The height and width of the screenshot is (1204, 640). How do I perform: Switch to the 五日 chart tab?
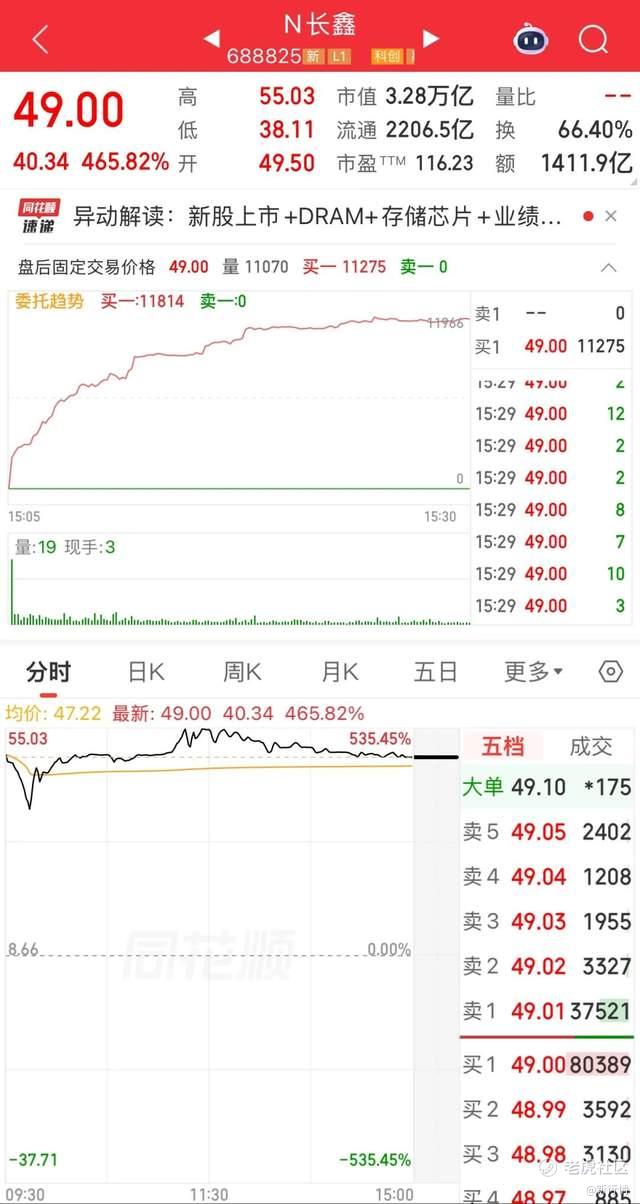[x=436, y=671]
